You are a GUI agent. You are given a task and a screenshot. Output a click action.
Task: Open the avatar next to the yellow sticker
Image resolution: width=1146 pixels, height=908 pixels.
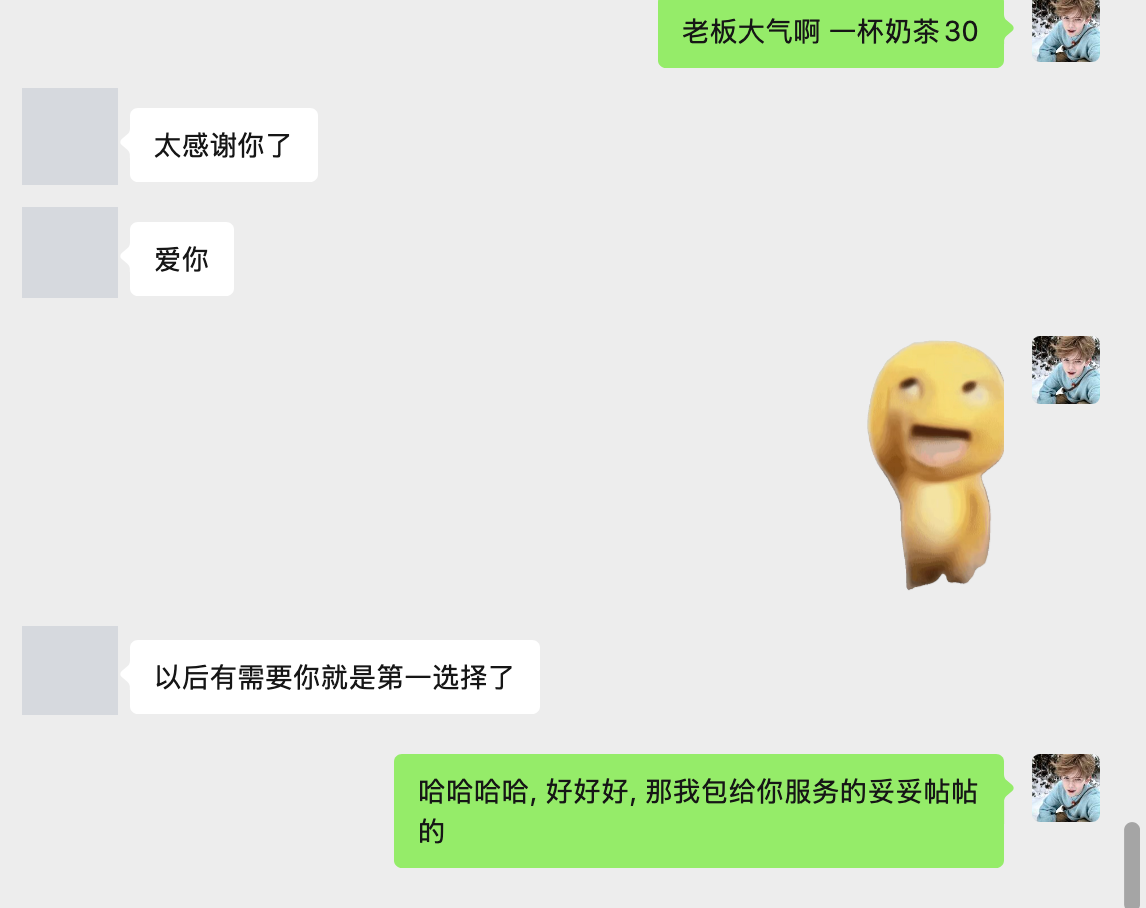(1066, 370)
